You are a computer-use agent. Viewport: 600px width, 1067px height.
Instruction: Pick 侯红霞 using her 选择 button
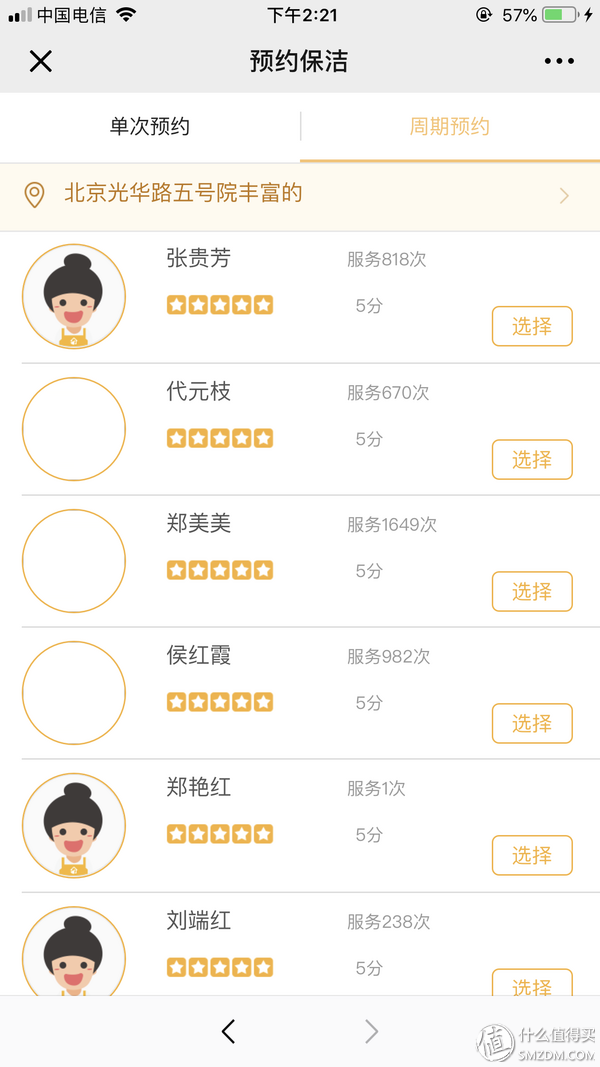point(532,724)
